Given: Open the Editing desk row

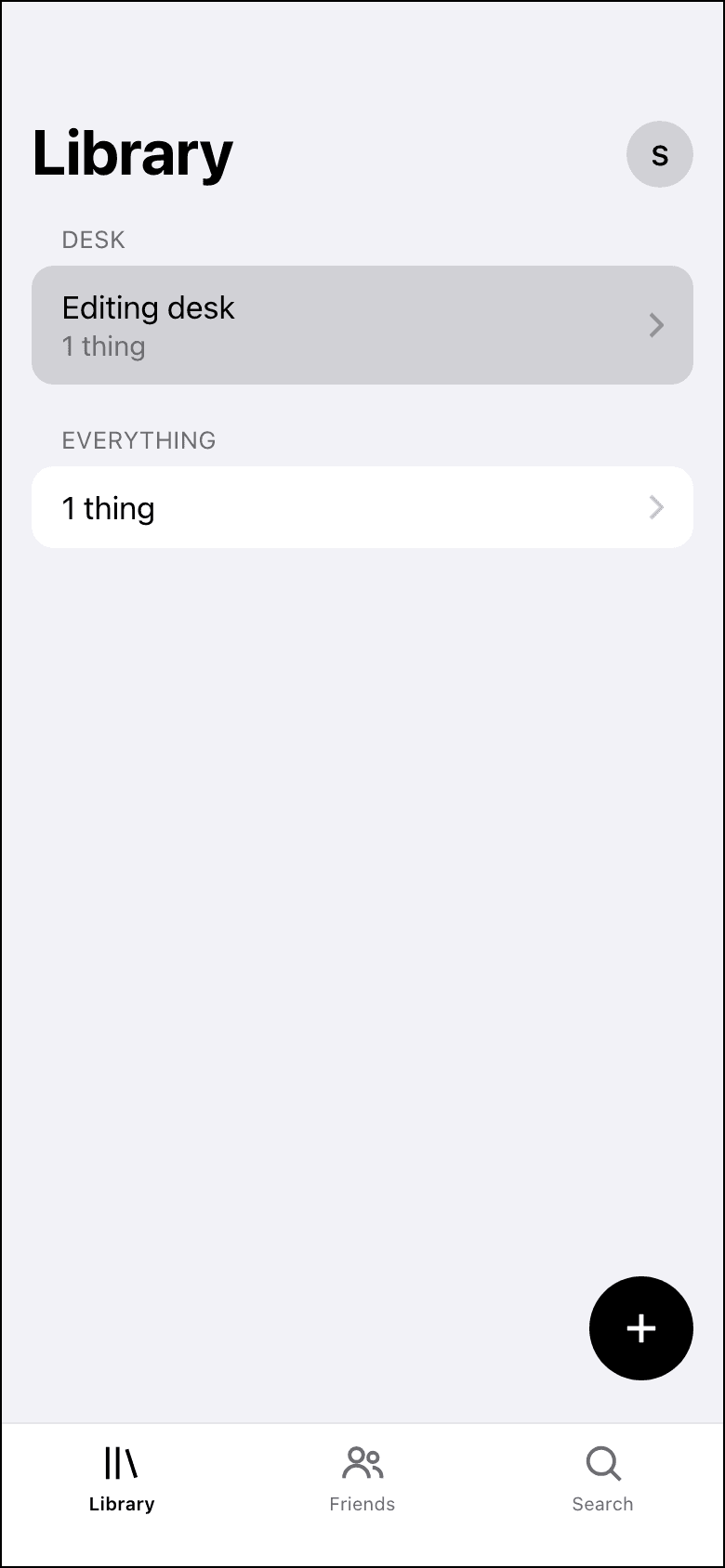Looking at the screenshot, I should click(x=362, y=325).
